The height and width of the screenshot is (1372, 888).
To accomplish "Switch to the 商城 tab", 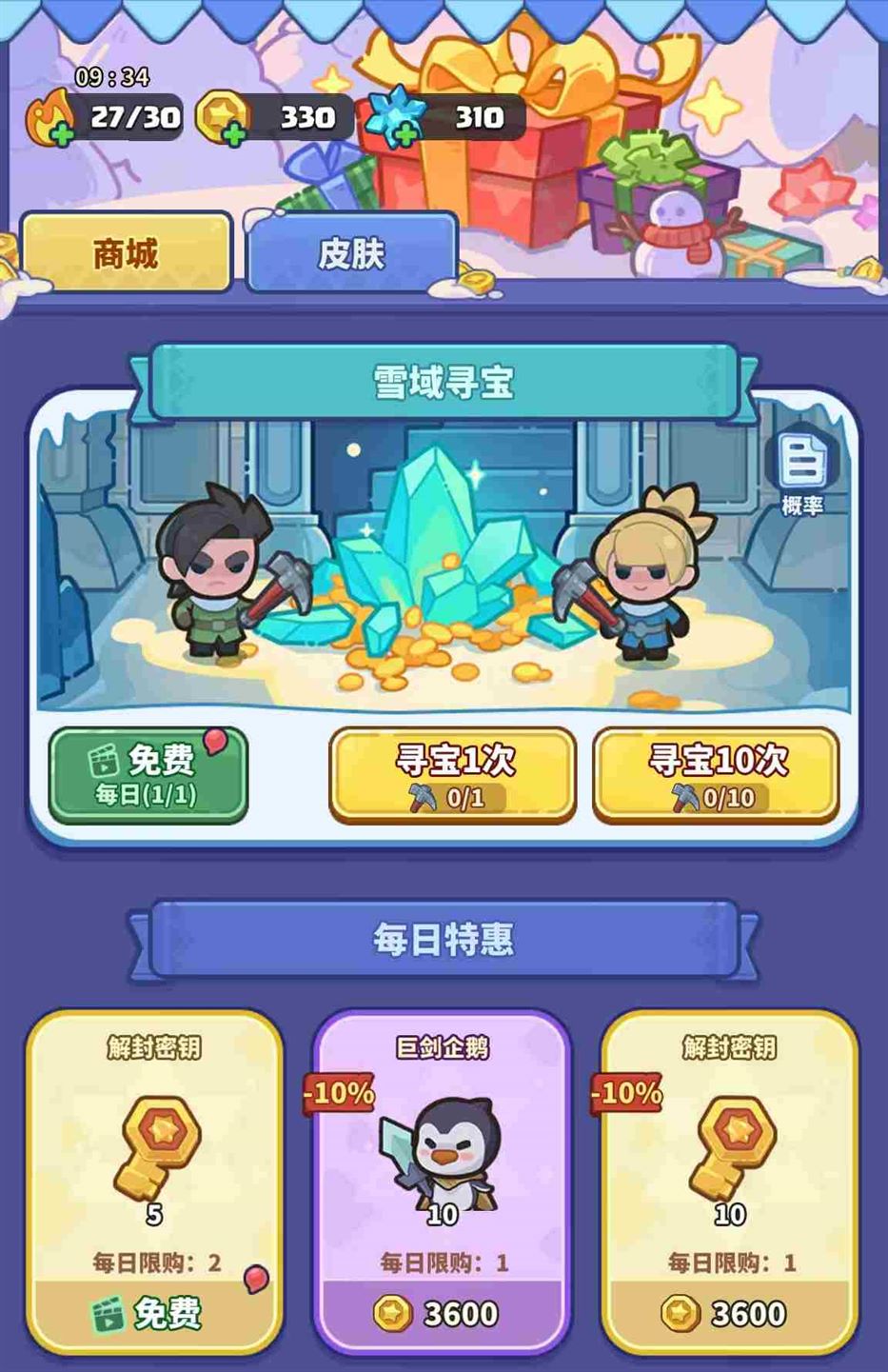I will [126, 253].
